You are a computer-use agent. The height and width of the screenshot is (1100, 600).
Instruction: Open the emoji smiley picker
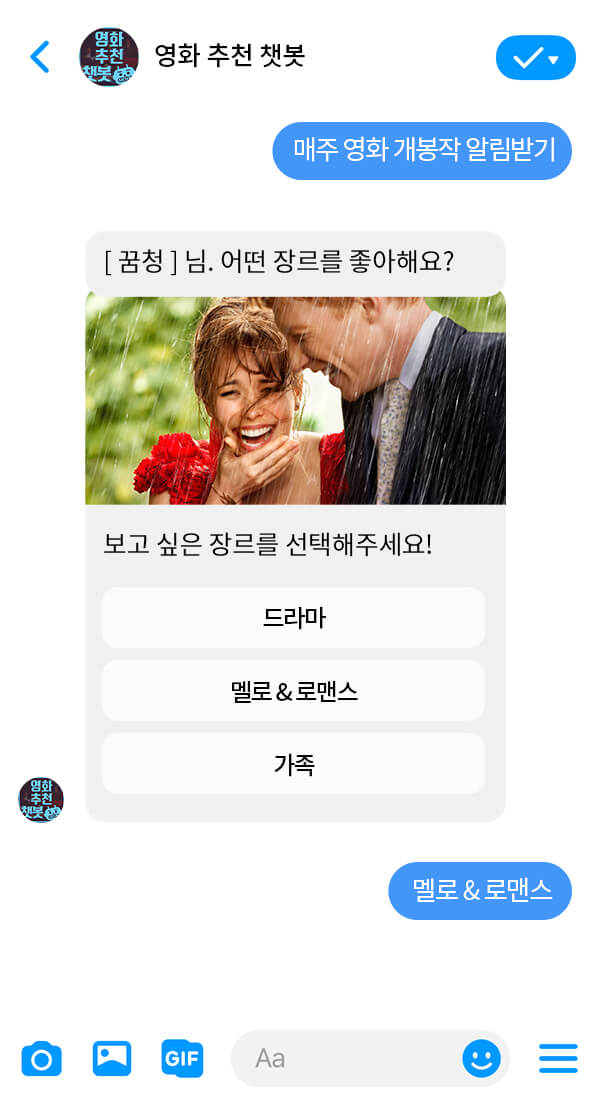(x=481, y=1058)
